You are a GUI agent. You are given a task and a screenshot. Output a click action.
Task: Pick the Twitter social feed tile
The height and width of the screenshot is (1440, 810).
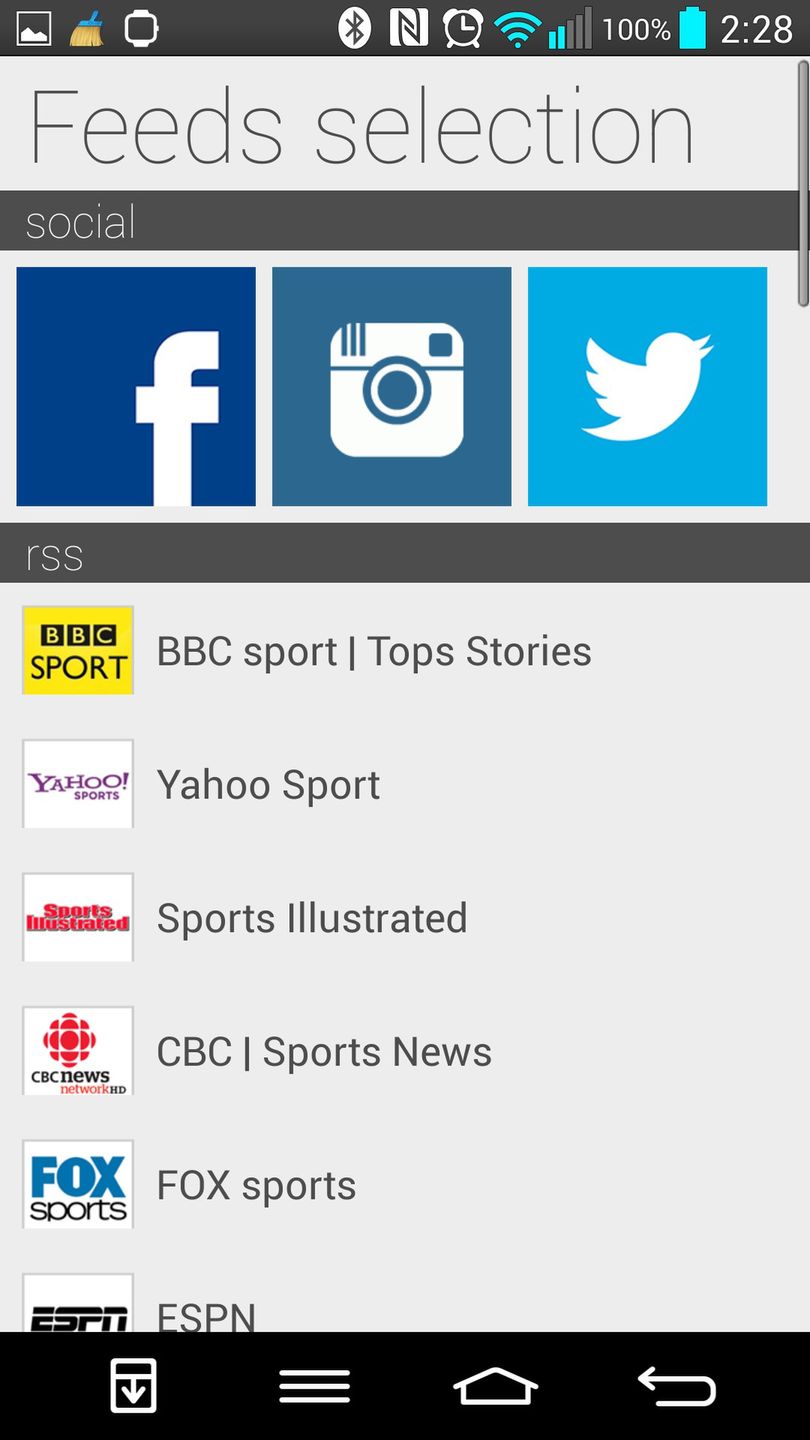point(647,386)
